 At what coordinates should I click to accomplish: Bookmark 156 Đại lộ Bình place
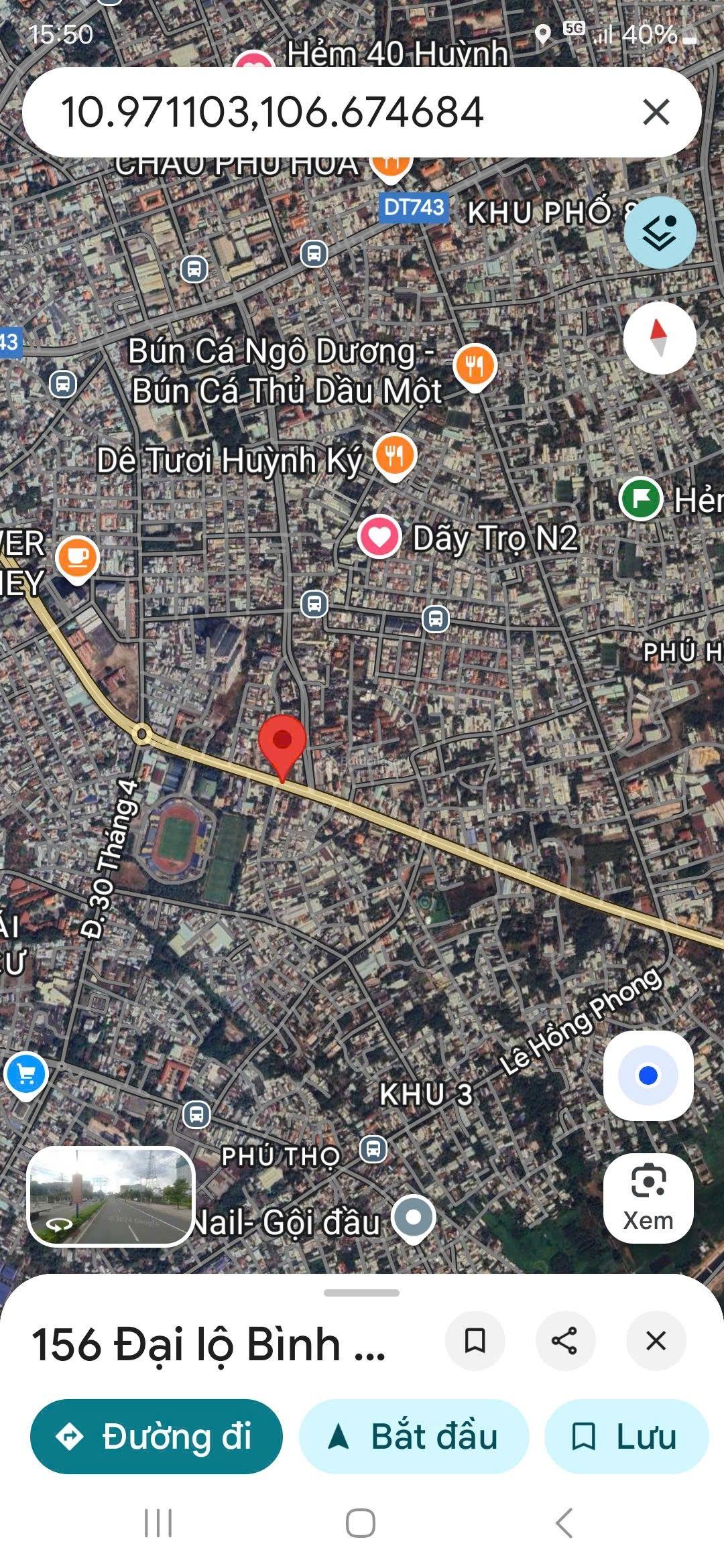pos(475,1341)
